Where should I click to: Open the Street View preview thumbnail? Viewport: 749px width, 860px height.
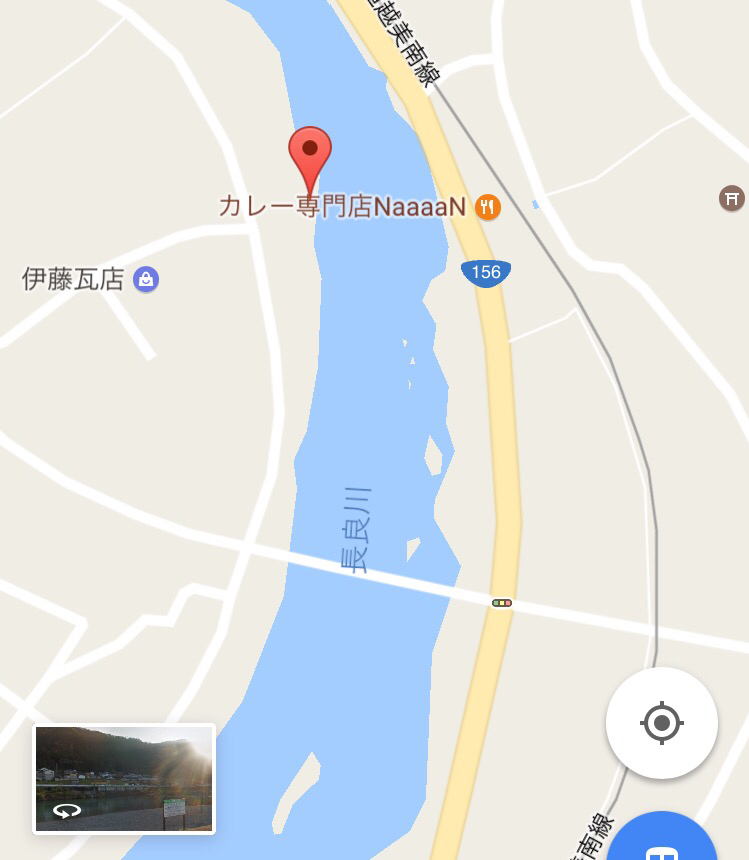tap(125, 779)
